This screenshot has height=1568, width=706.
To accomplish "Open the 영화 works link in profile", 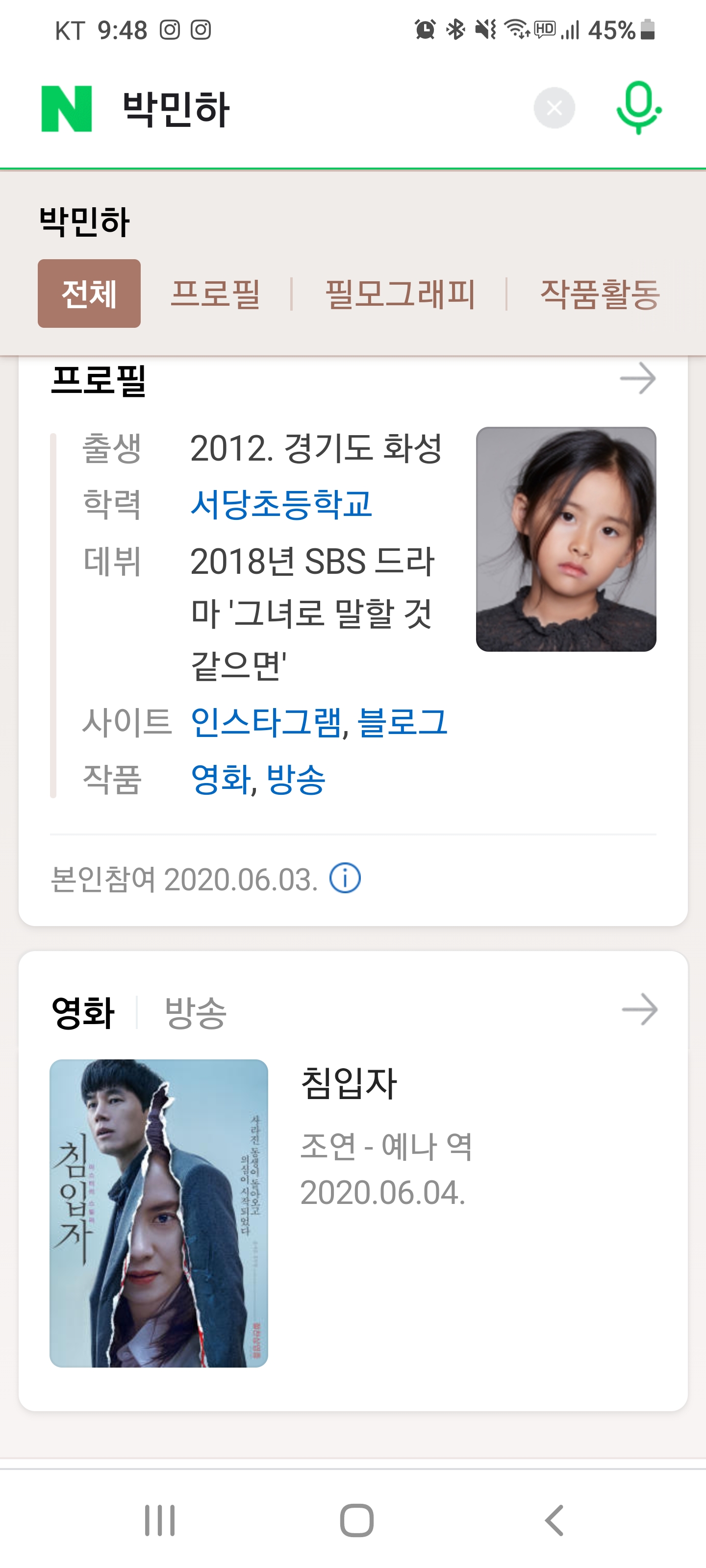I will coord(220,779).
